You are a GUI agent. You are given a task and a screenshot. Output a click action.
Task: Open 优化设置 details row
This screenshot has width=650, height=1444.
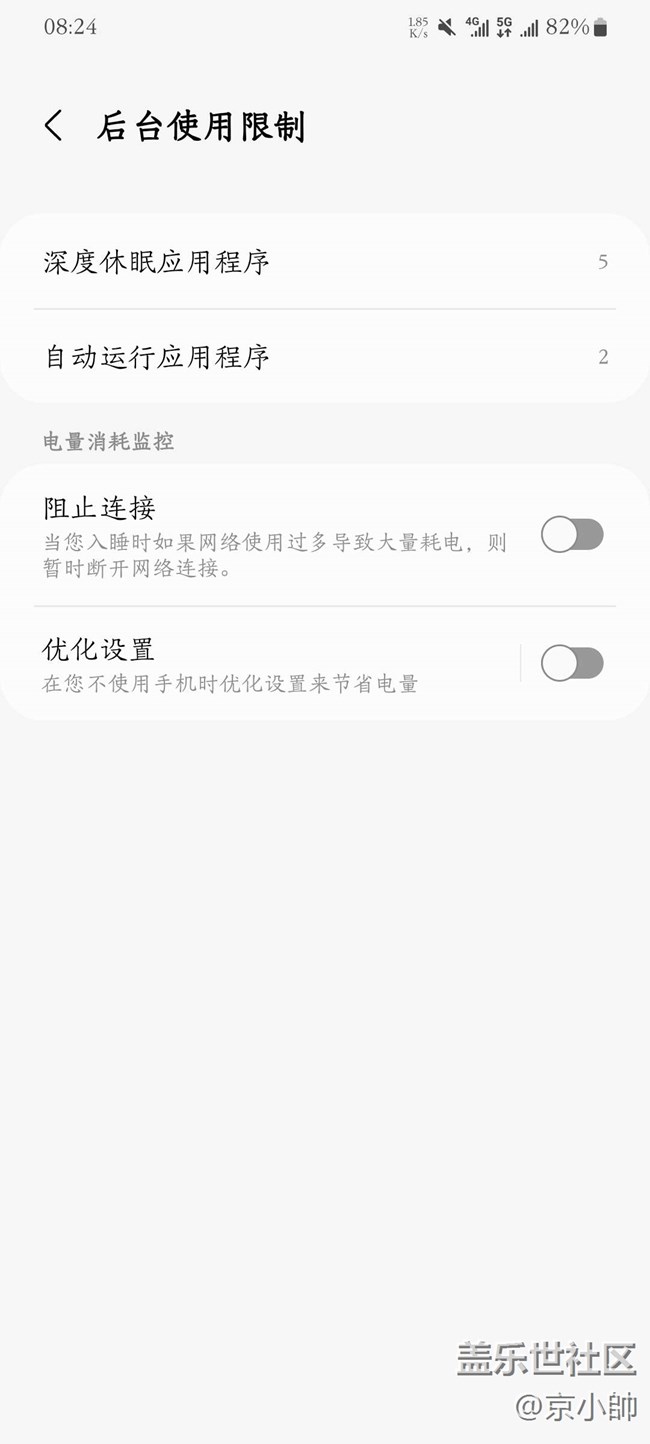[260, 664]
